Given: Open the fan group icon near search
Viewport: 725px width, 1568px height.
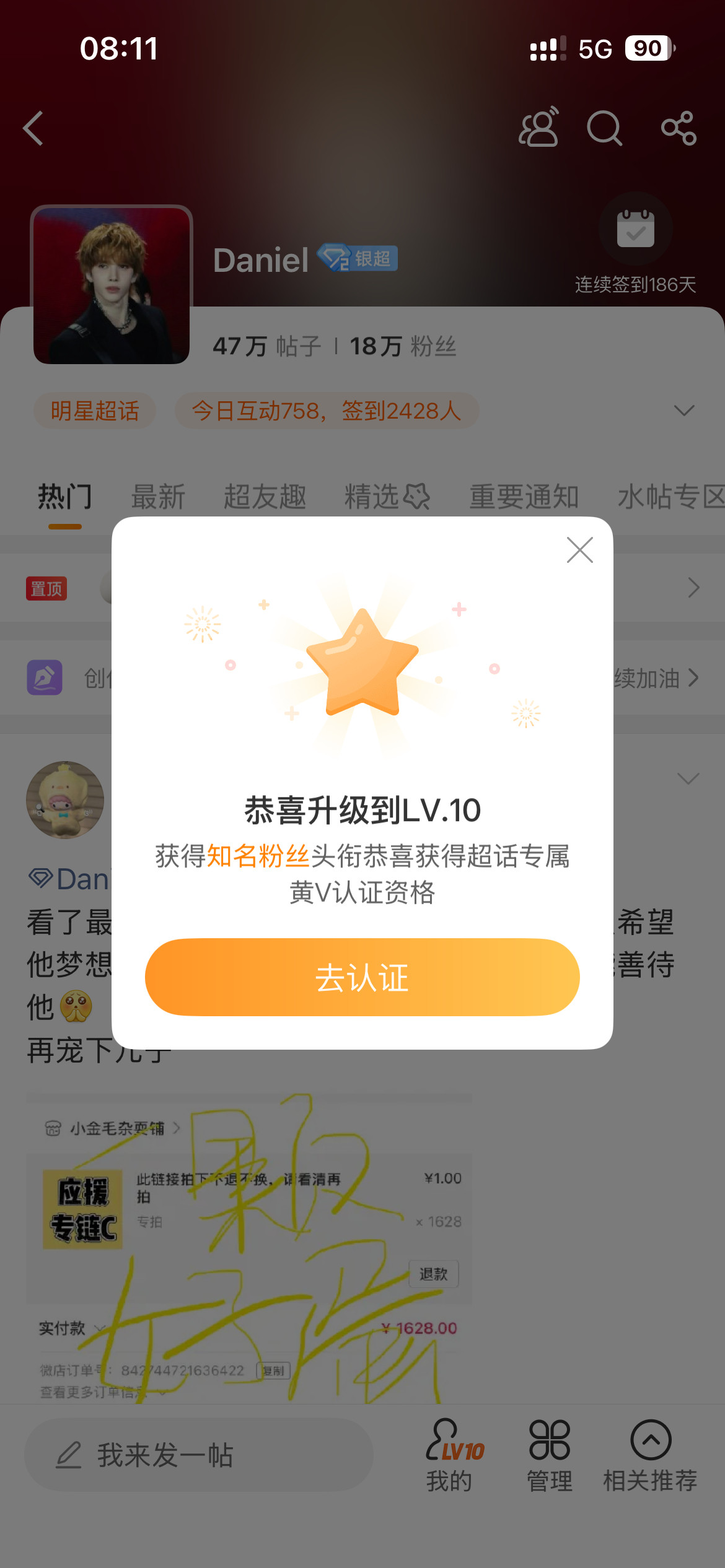Looking at the screenshot, I should pyautogui.click(x=538, y=128).
